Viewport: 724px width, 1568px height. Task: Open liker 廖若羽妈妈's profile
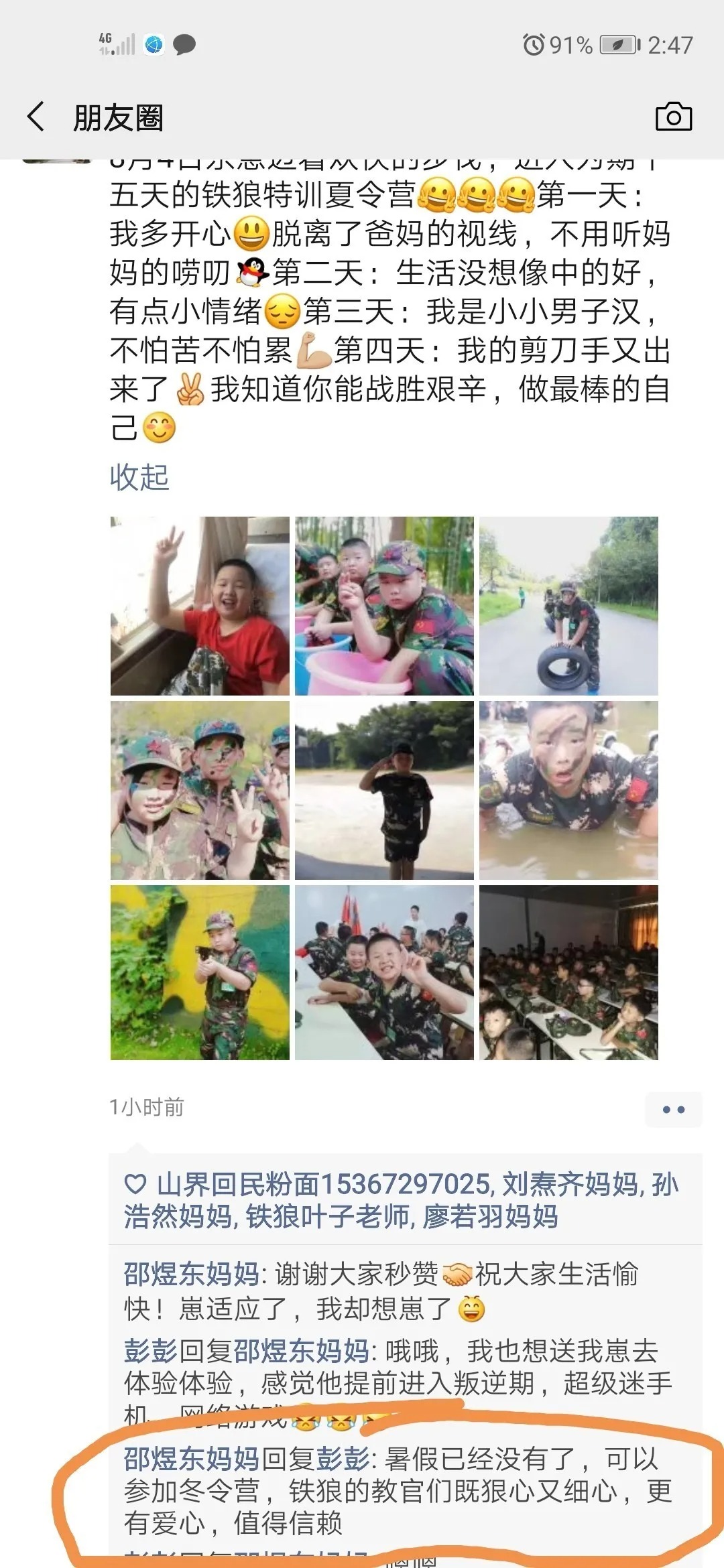point(490,1216)
